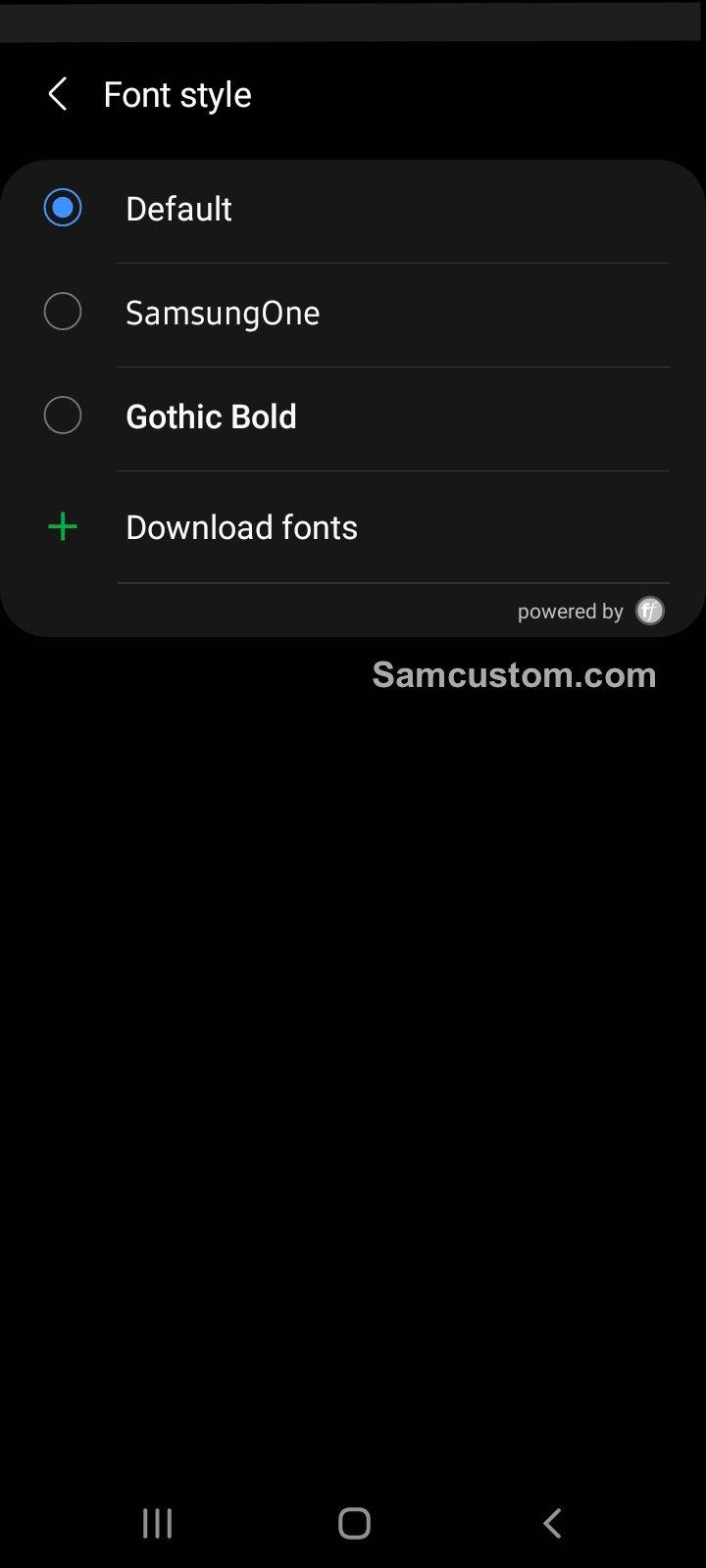Open recent apps from navigation bar
Image resolution: width=706 pixels, height=1568 pixels.
pyautogui.click(x=157, y=1523)
